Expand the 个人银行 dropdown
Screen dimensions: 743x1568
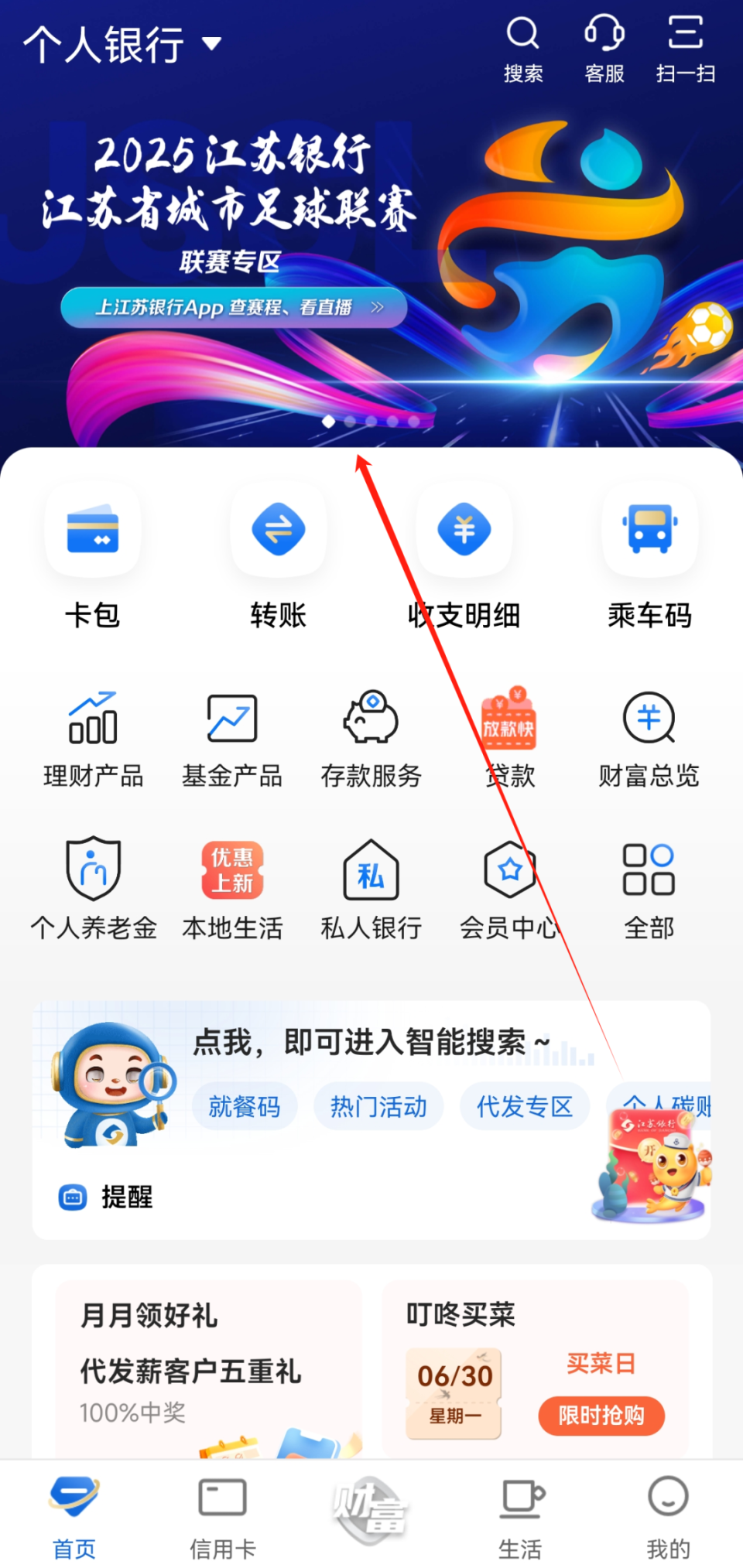122,44
